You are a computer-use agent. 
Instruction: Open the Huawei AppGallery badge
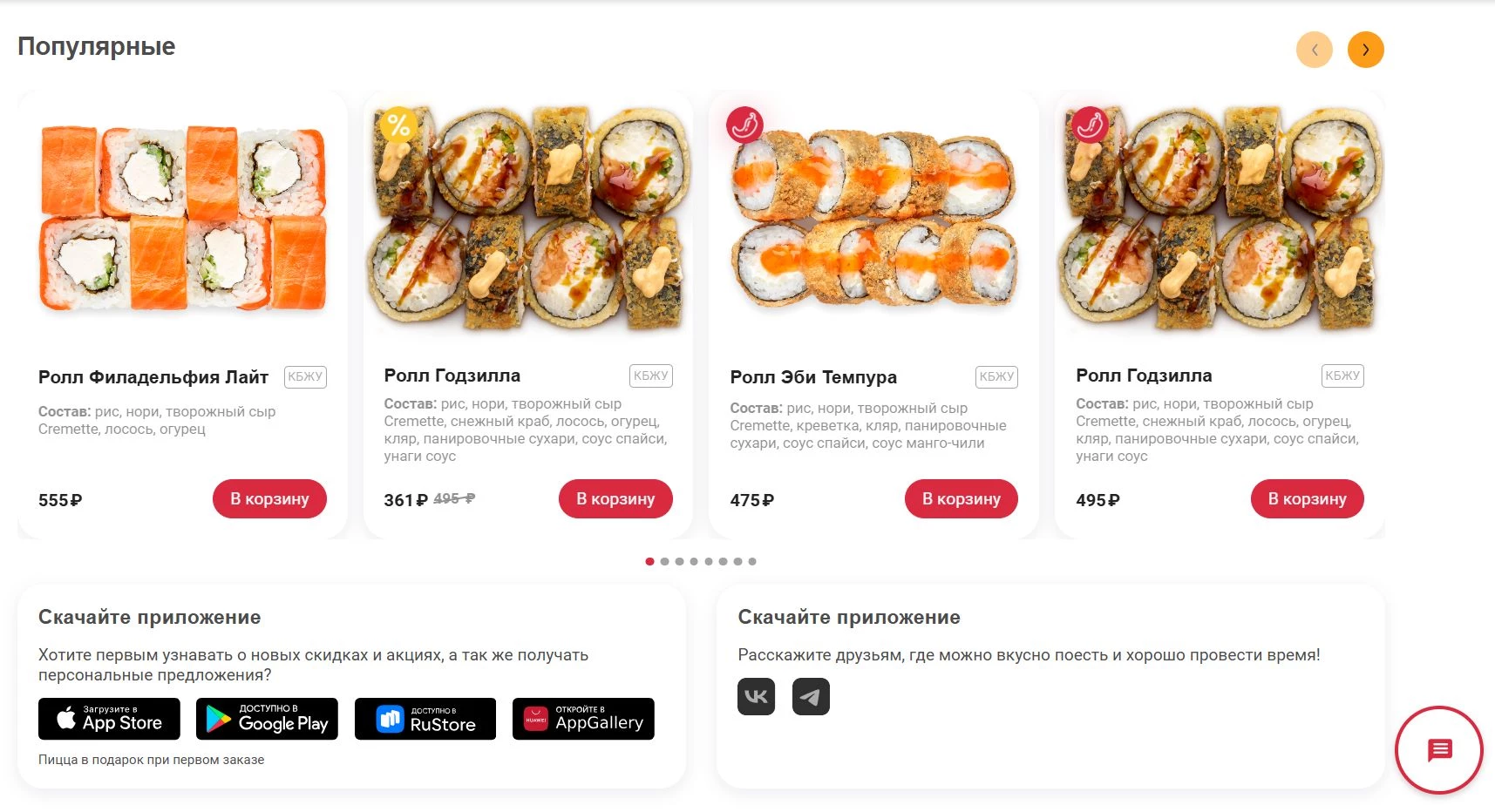583,719
